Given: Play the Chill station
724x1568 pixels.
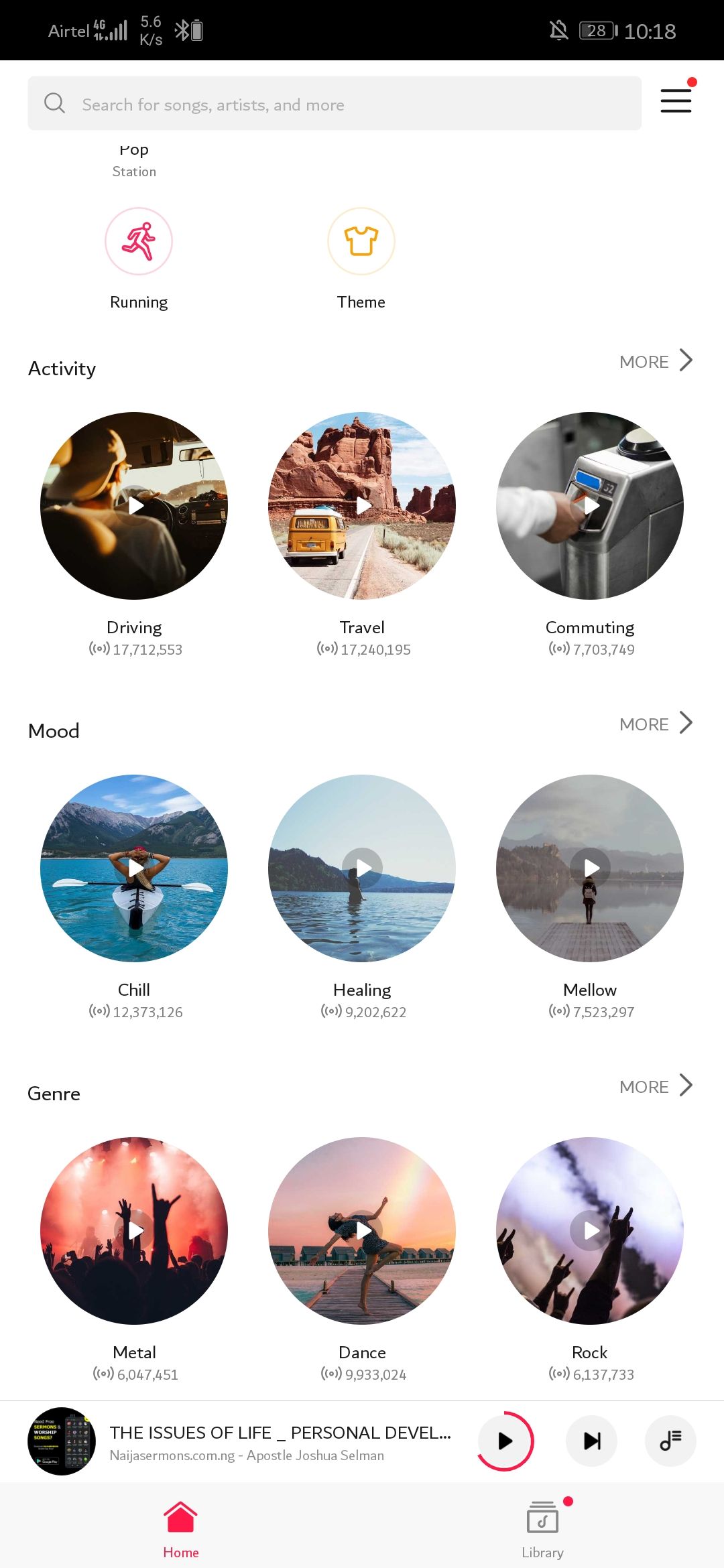Looking at the screenshot, I should [x=134, y=868].
